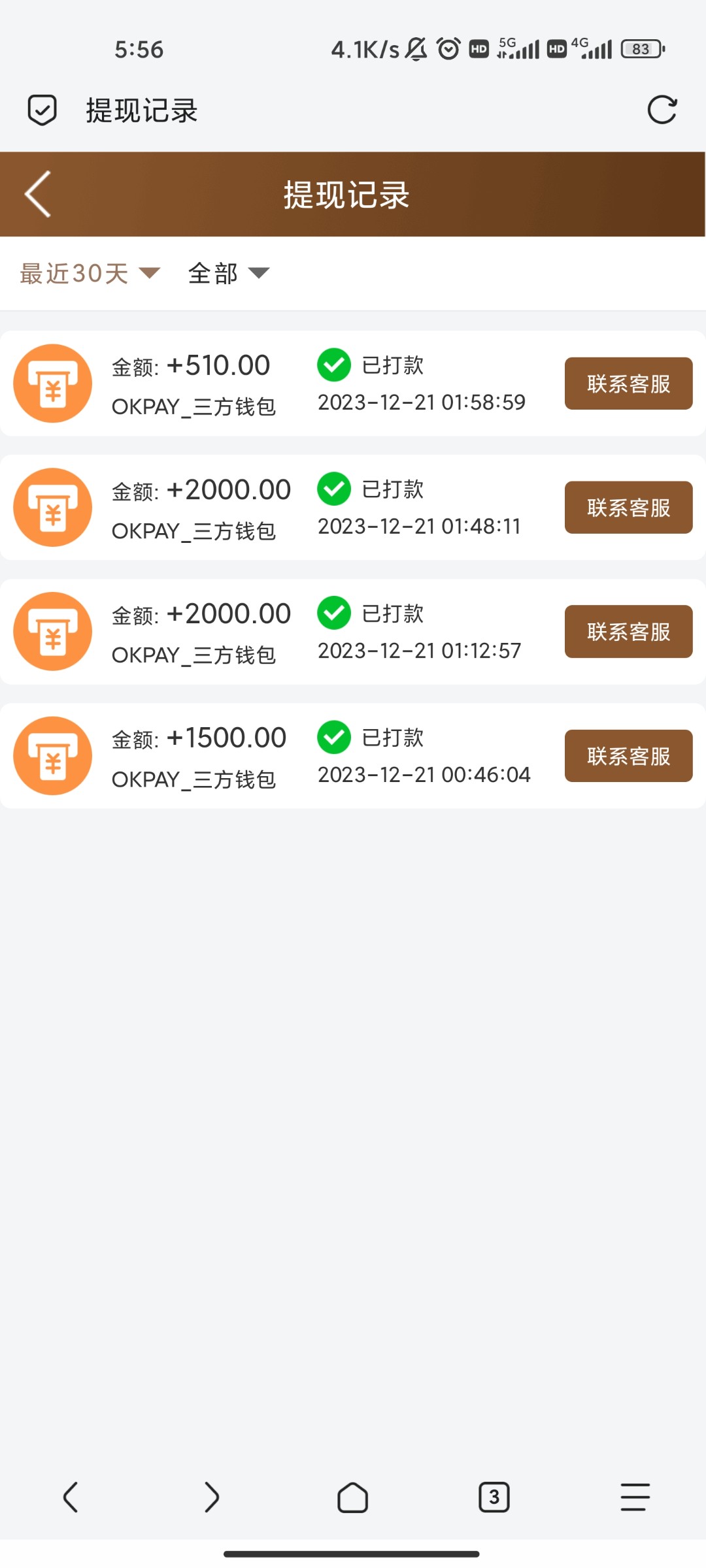Tap 联系客服 on the topmost 510.00 record
Viewport: 706px width, 1568px height.
coord(628,384)
